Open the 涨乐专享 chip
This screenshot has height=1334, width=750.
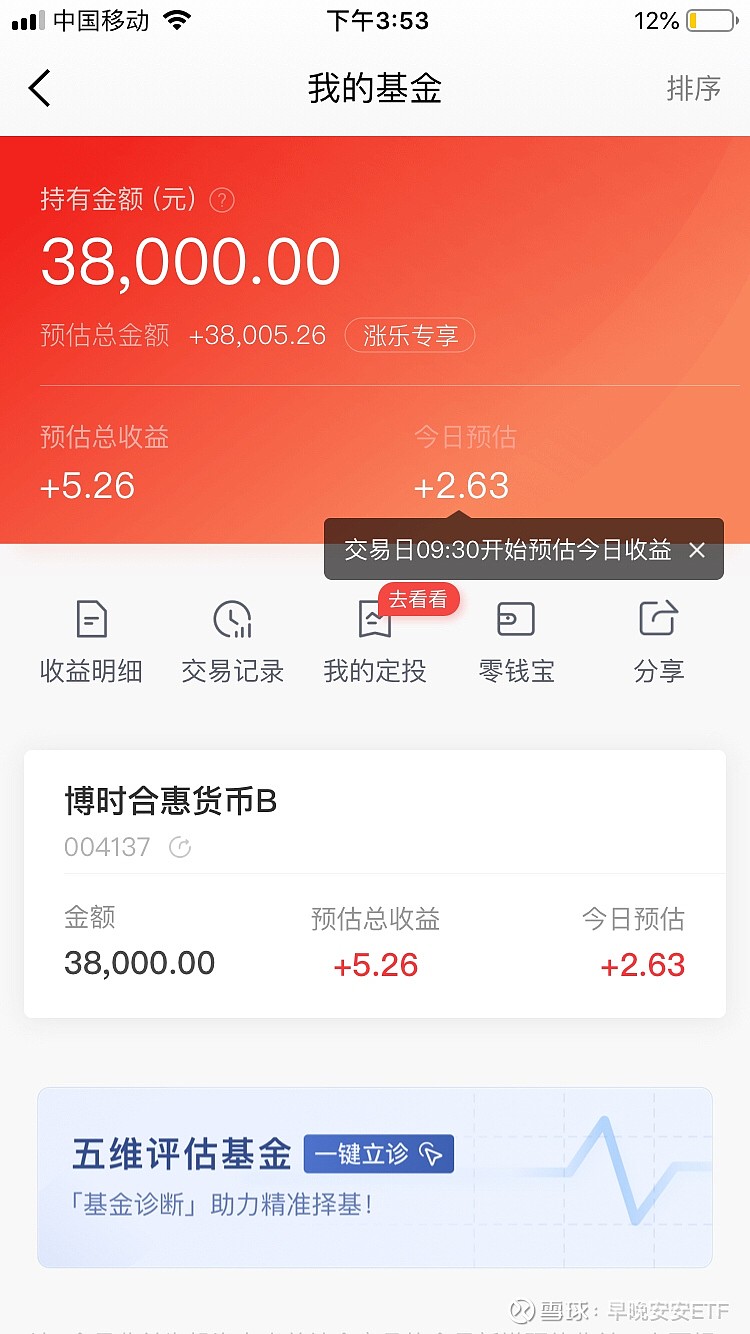[409, 335]
